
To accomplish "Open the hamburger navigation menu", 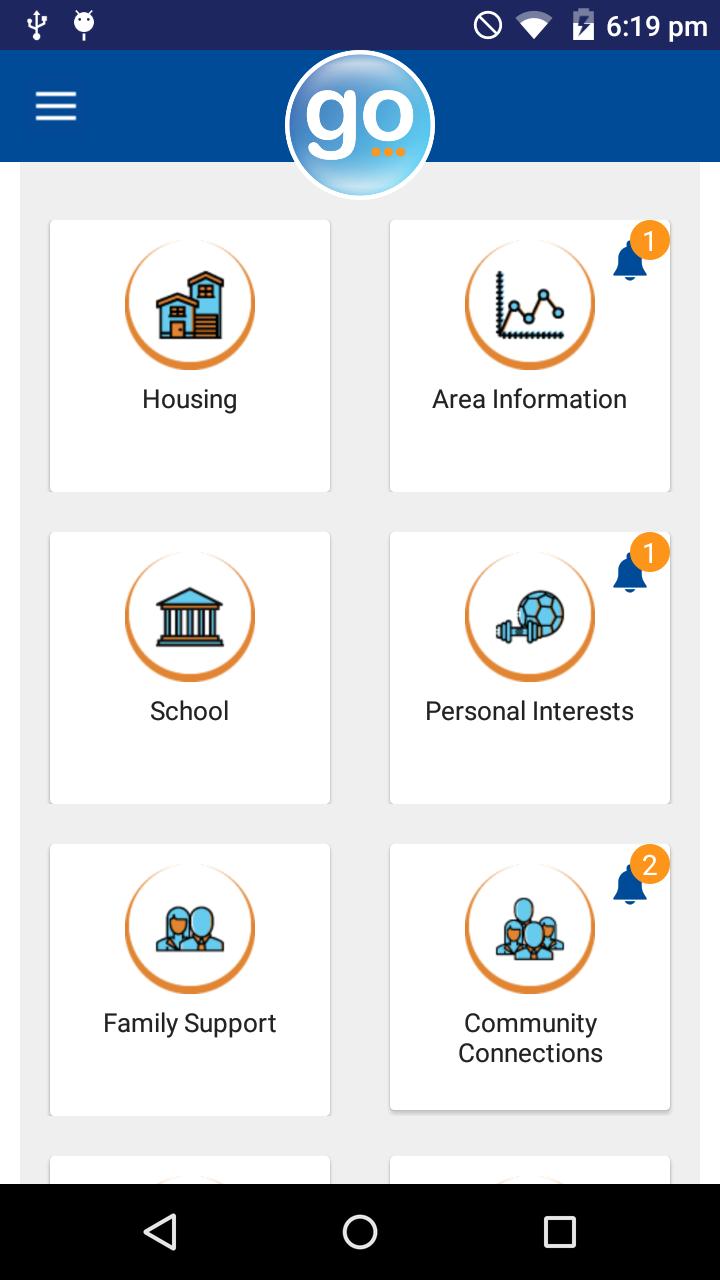I will tap(55, 105).
